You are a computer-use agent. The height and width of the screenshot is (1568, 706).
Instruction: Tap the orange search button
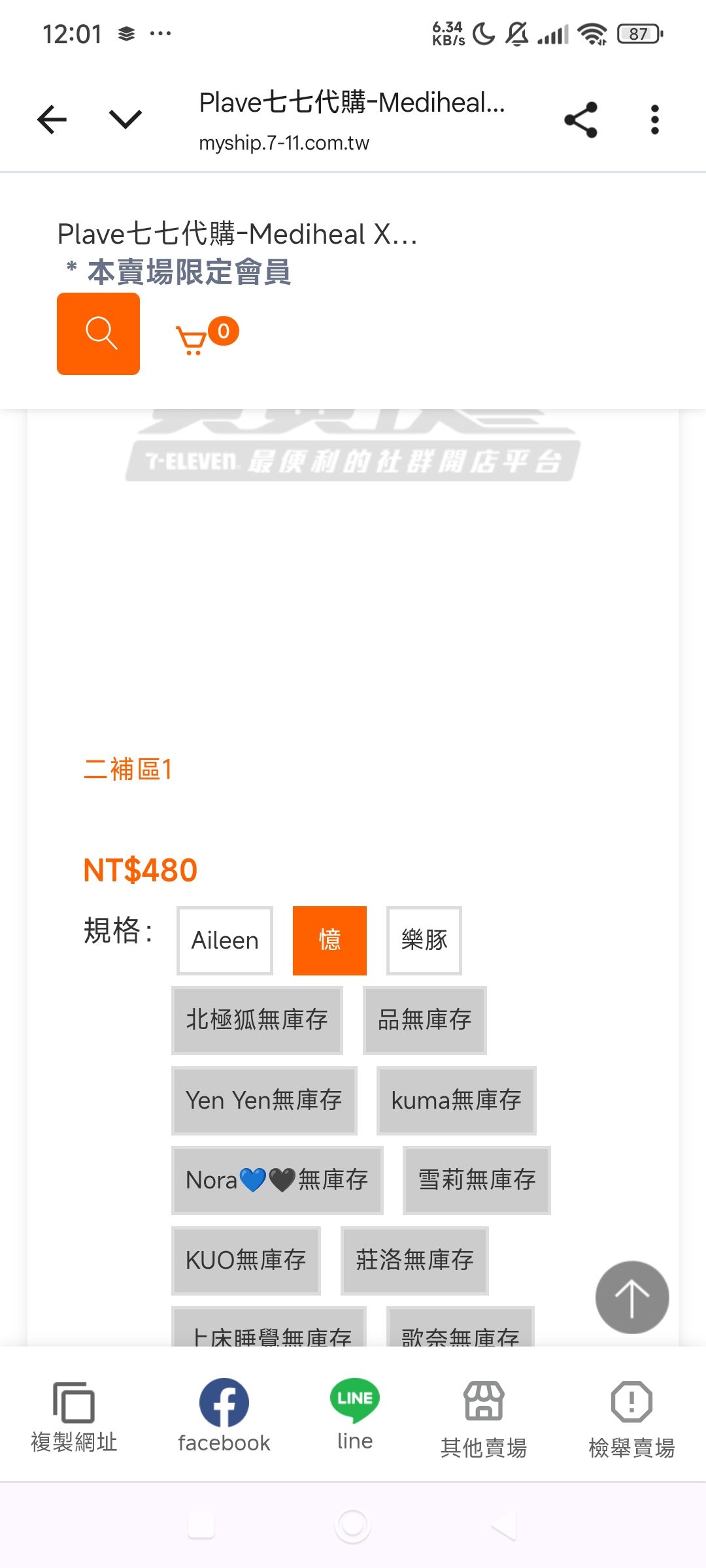[x=99, y=334]
